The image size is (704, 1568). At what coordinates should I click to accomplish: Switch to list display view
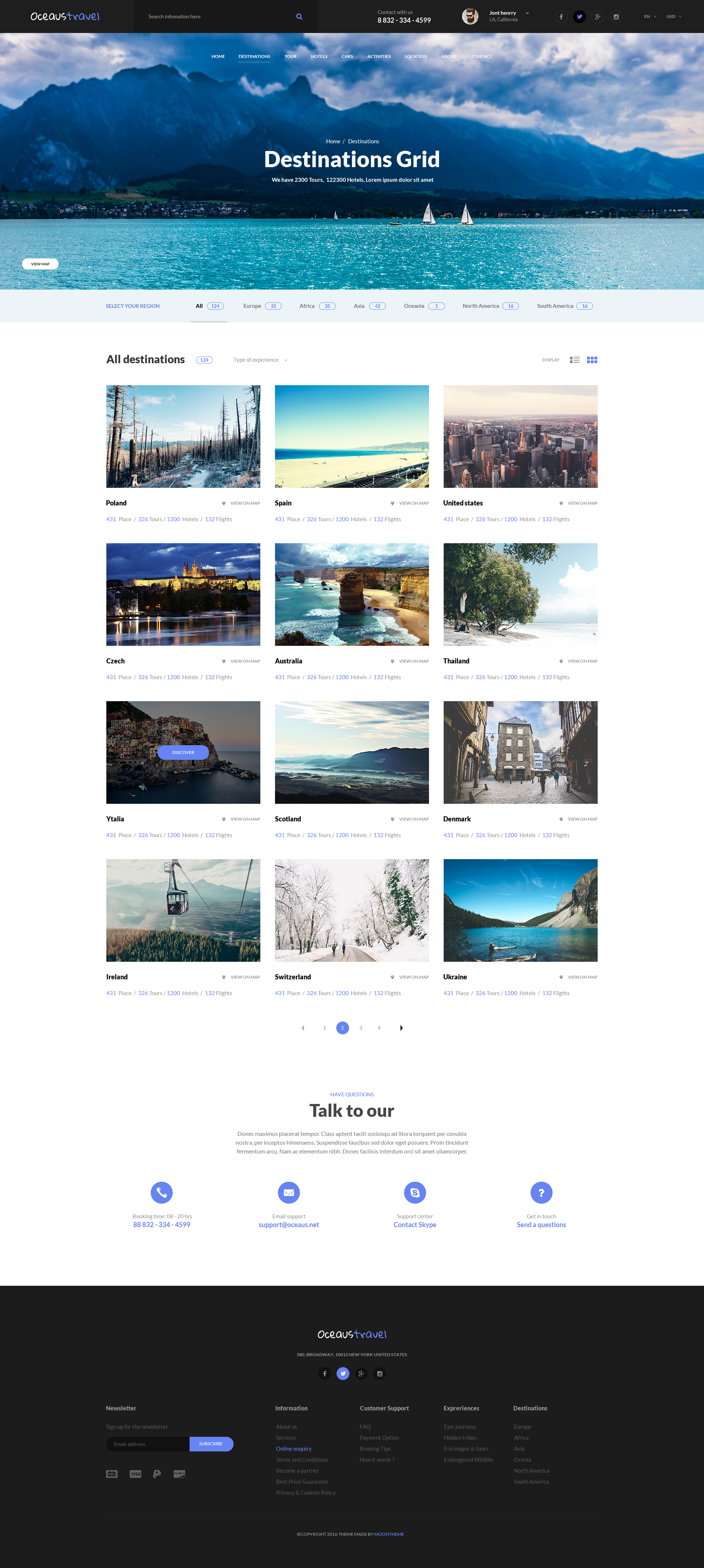click(x=574, y=360)
